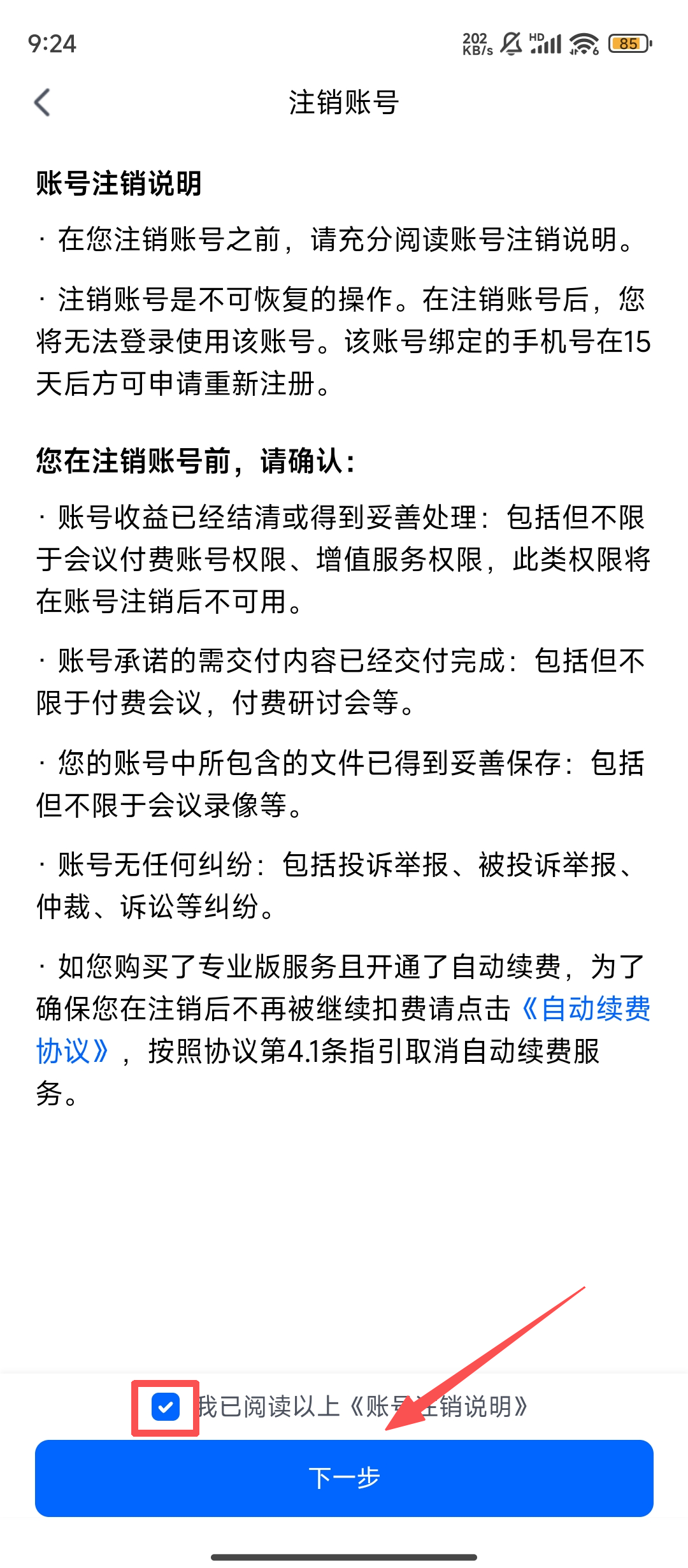This screenshot has height=1568, width=688.
Task: Uncheck 我已阅读以上《账号注销说明》 checkbox
Action: click(x=166, y=1407)
